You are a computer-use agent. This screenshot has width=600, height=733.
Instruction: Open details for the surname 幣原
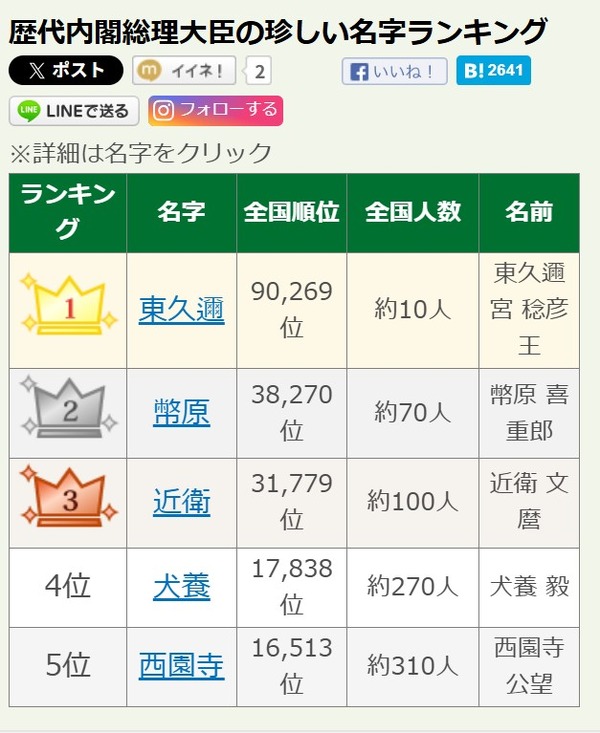coord(181,412)
